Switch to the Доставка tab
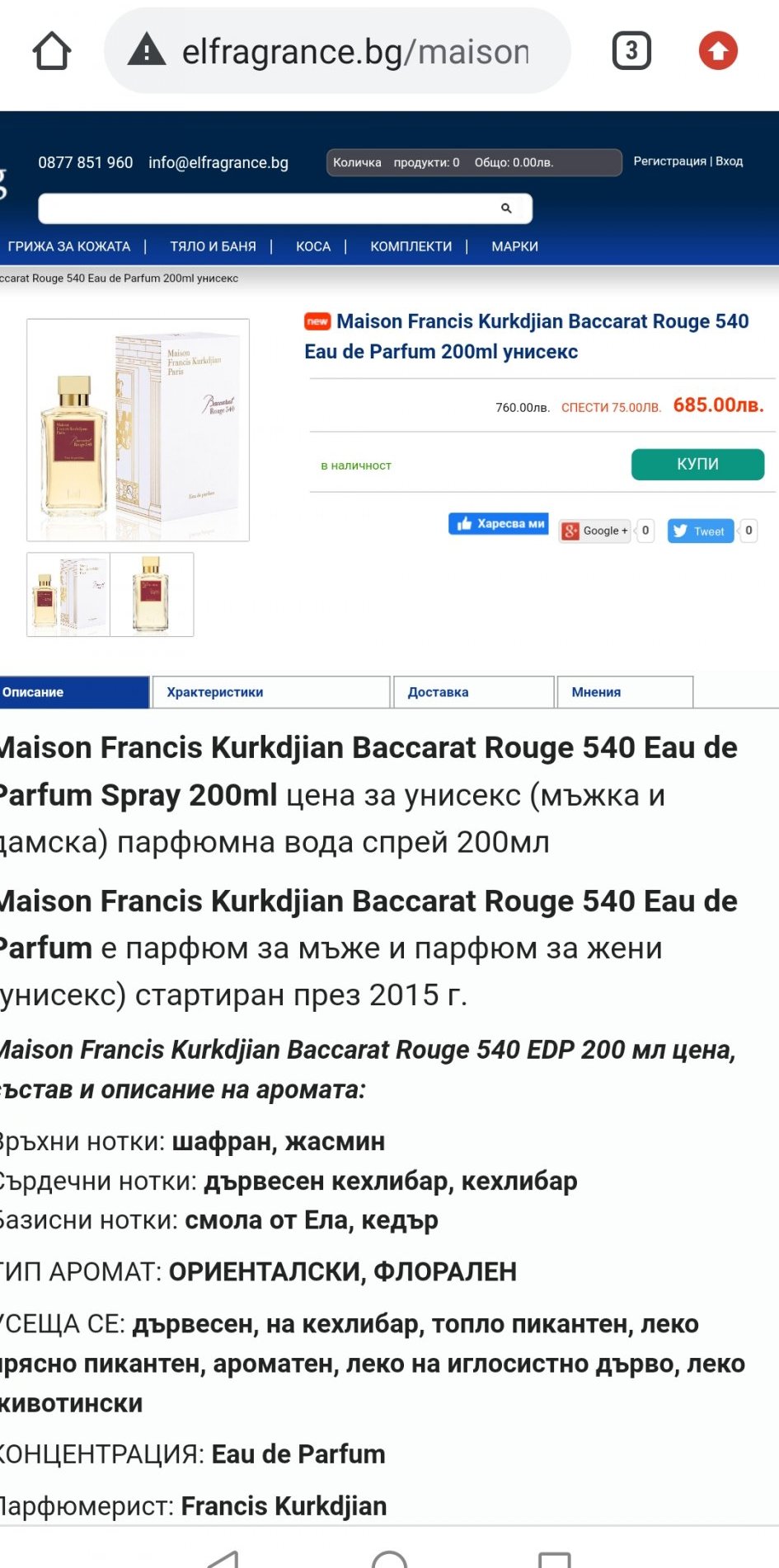 coord(473,692)
